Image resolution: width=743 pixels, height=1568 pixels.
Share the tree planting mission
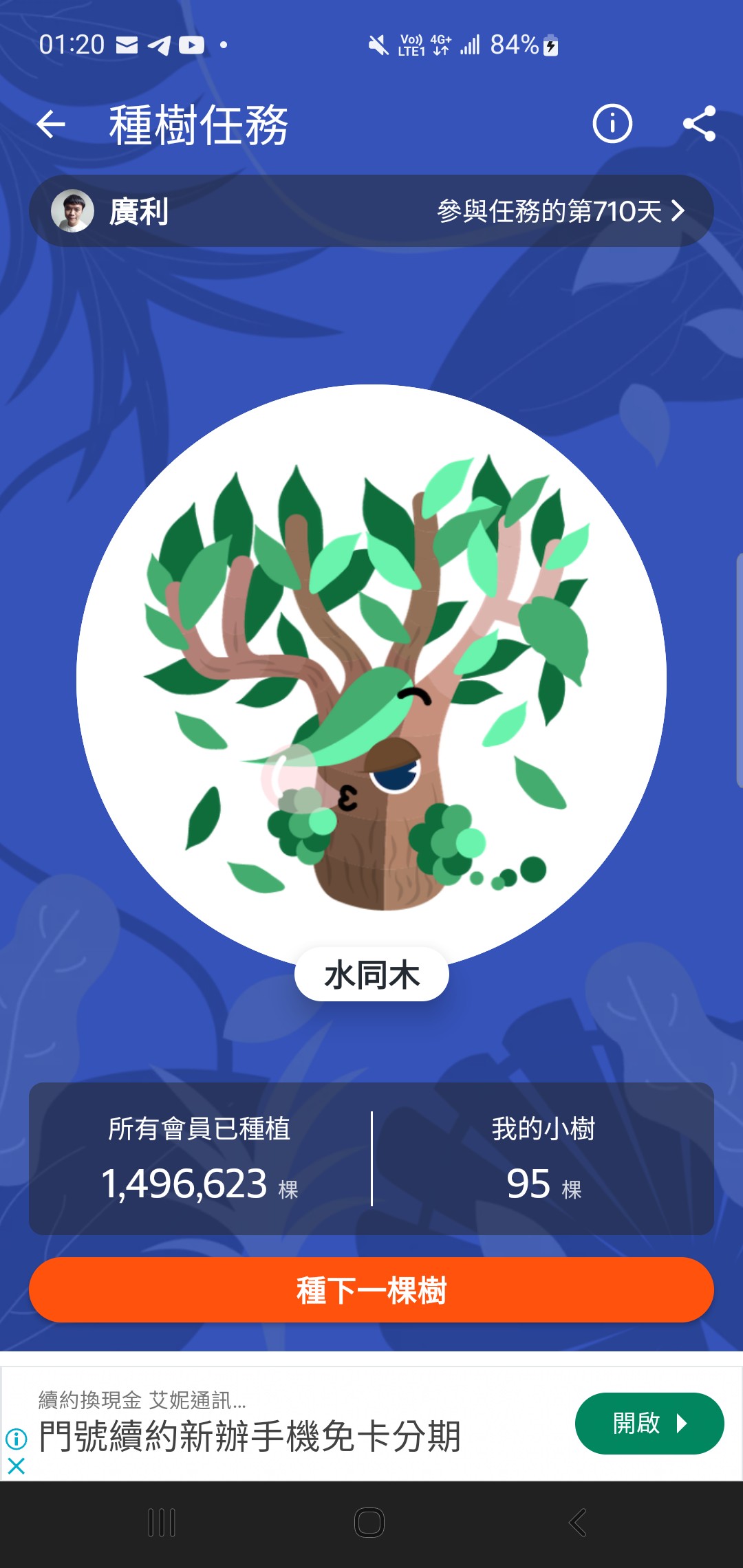point(699,124)
